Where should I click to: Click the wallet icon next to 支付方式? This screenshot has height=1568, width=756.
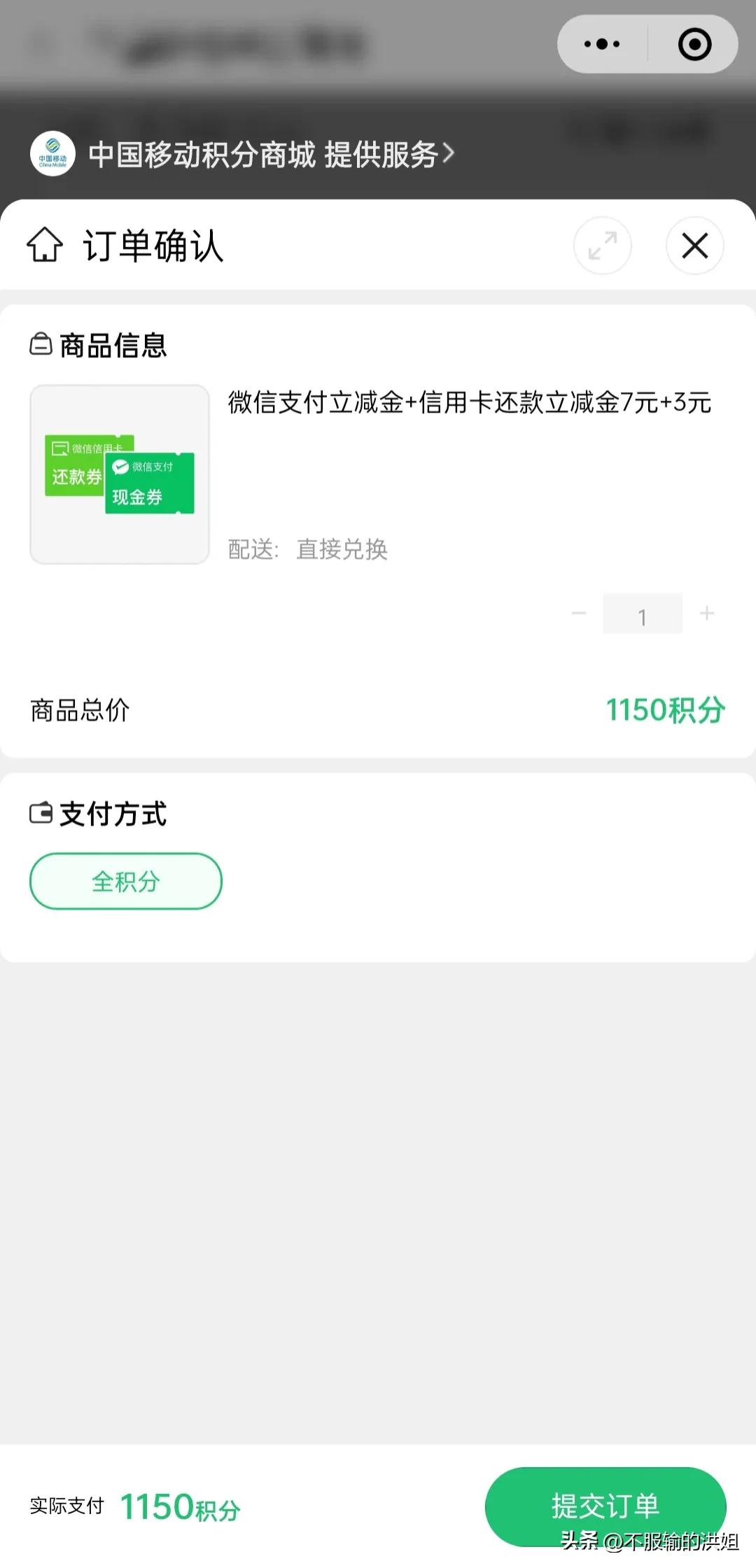[43, 813]
